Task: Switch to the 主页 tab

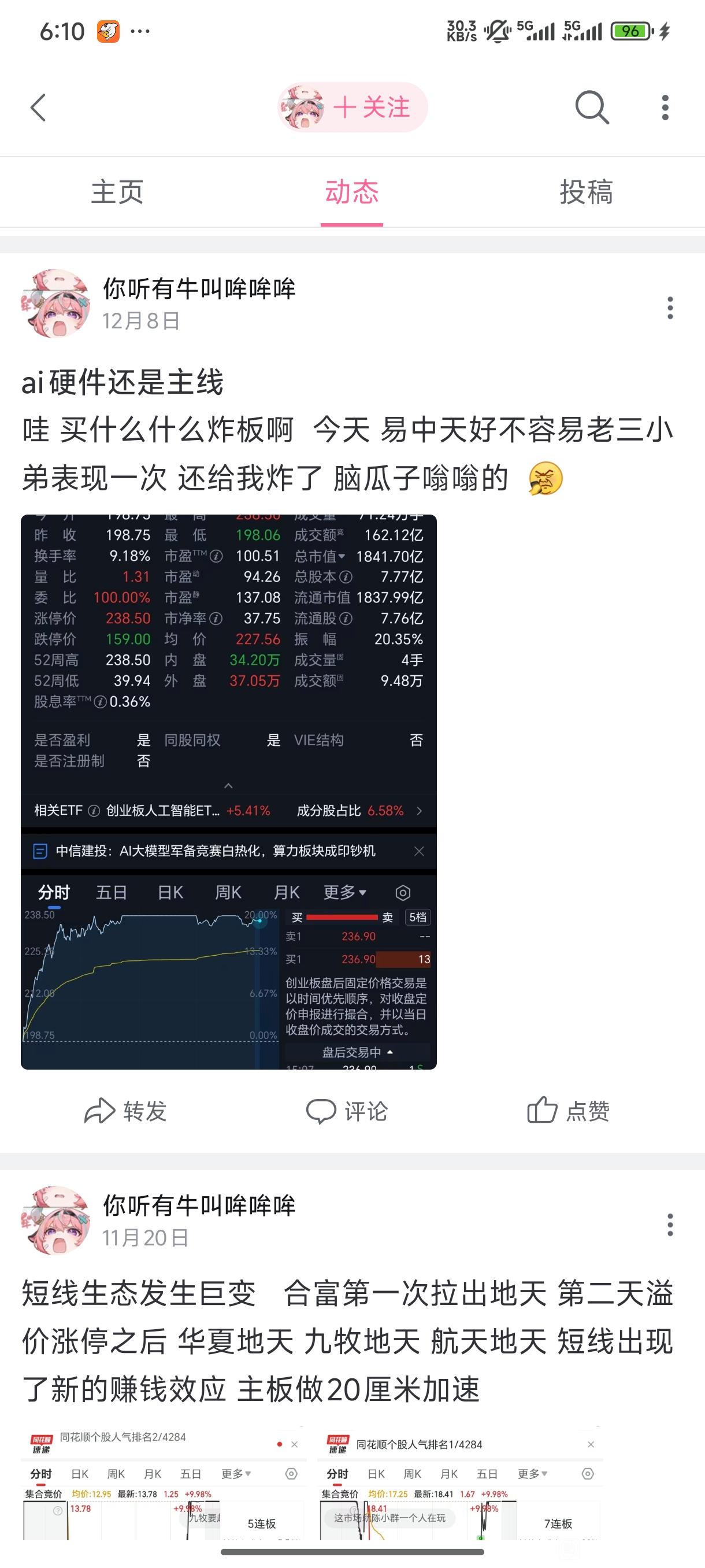Action: [x=117, y=193]
